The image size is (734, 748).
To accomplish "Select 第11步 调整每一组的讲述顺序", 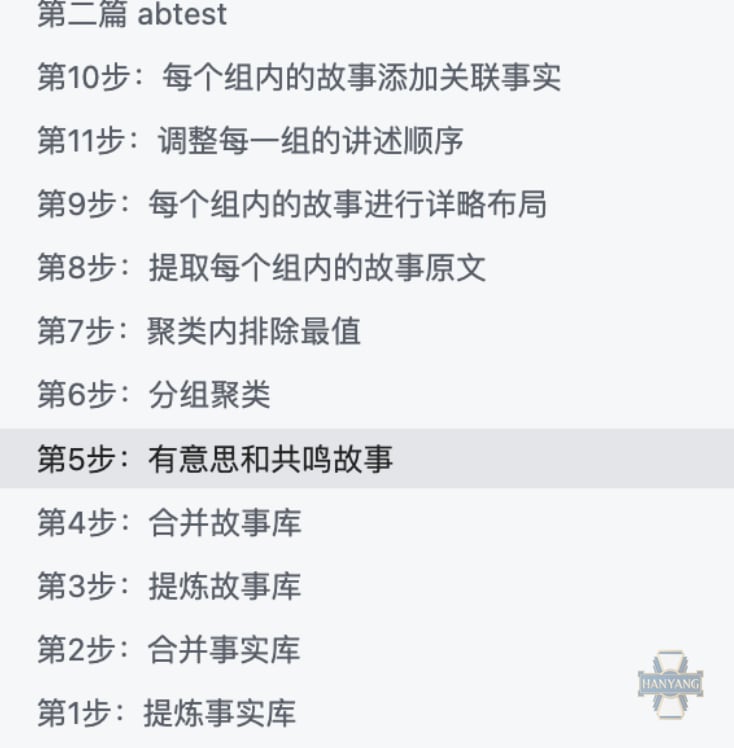I will [250, 141].
